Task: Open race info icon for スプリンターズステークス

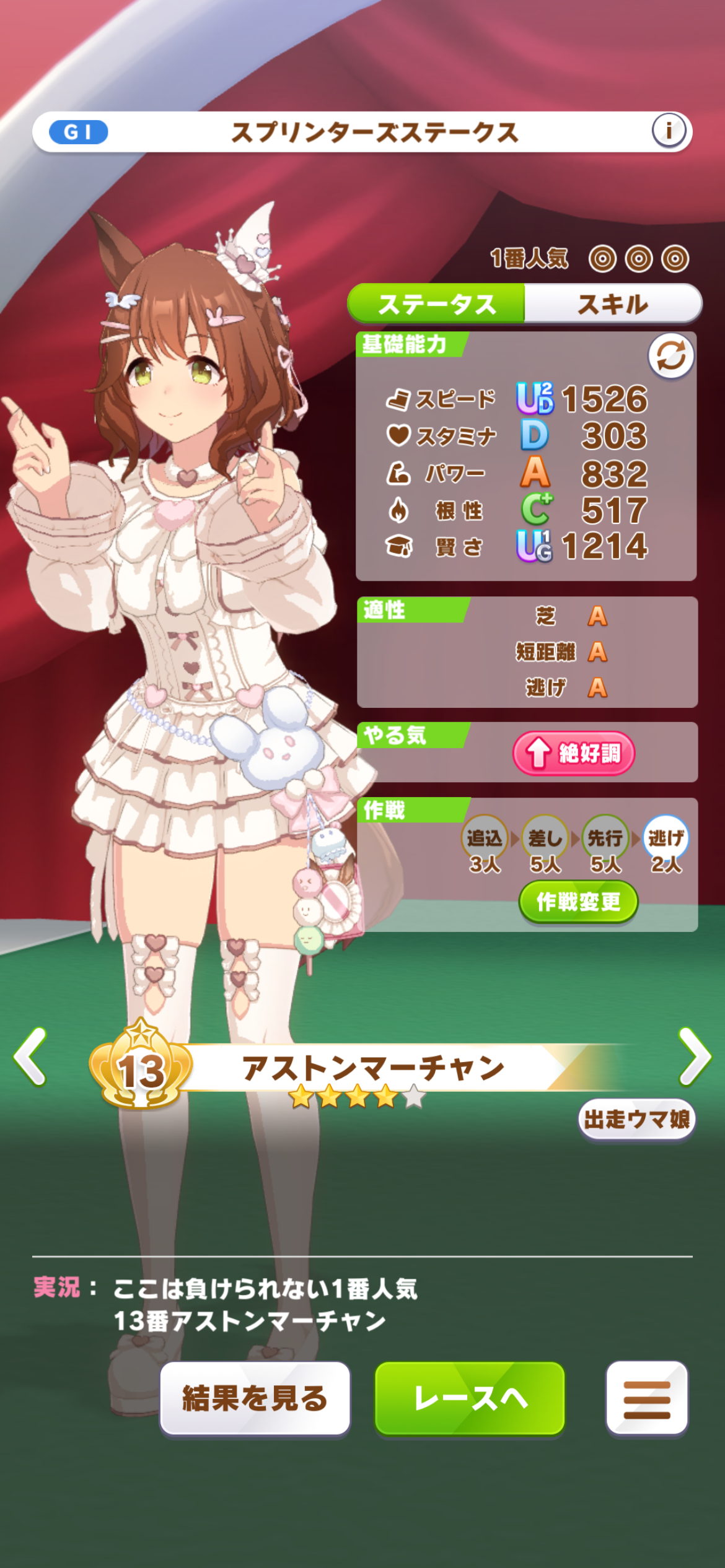Action: coord(668,131)
